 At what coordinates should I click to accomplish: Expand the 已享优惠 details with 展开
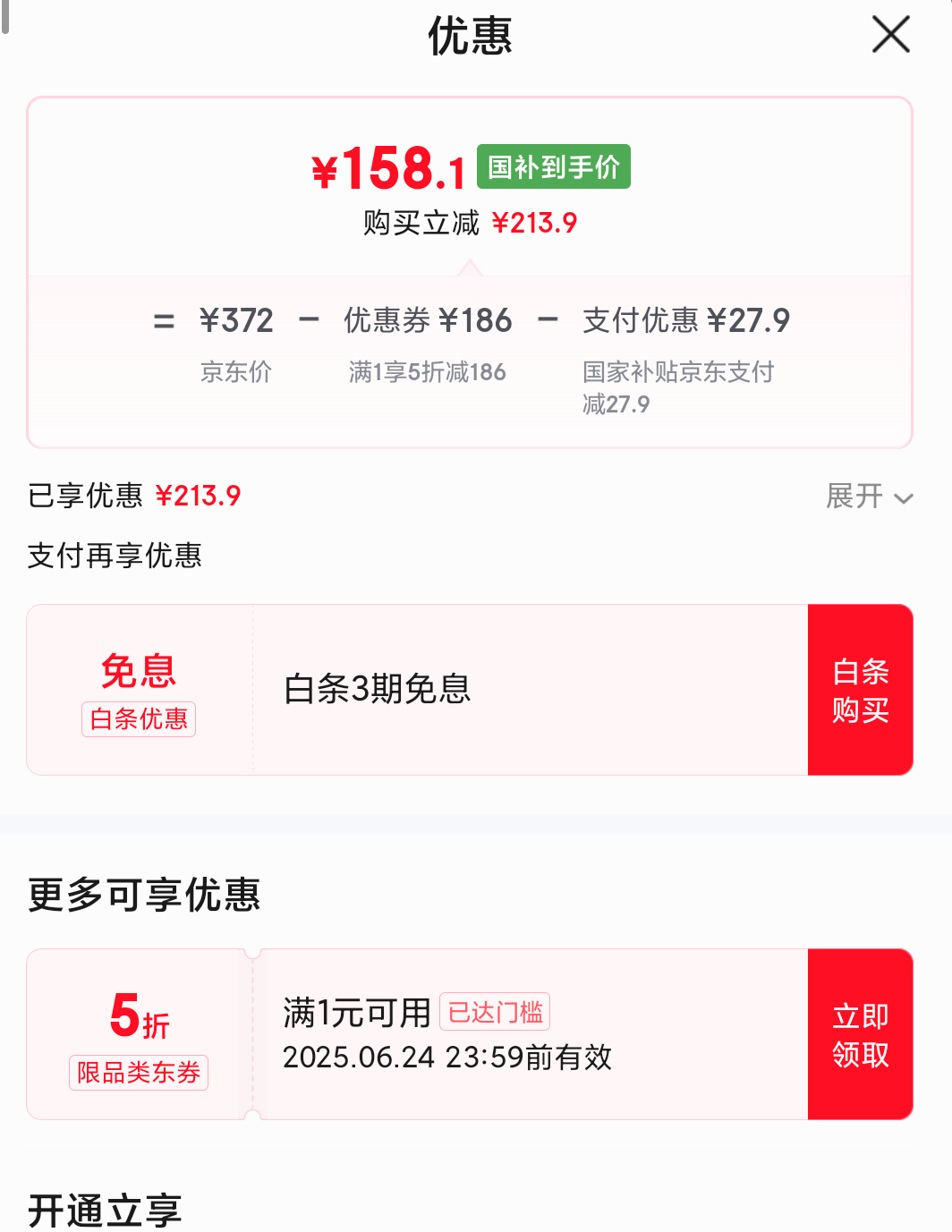click(x=868, y=497)
